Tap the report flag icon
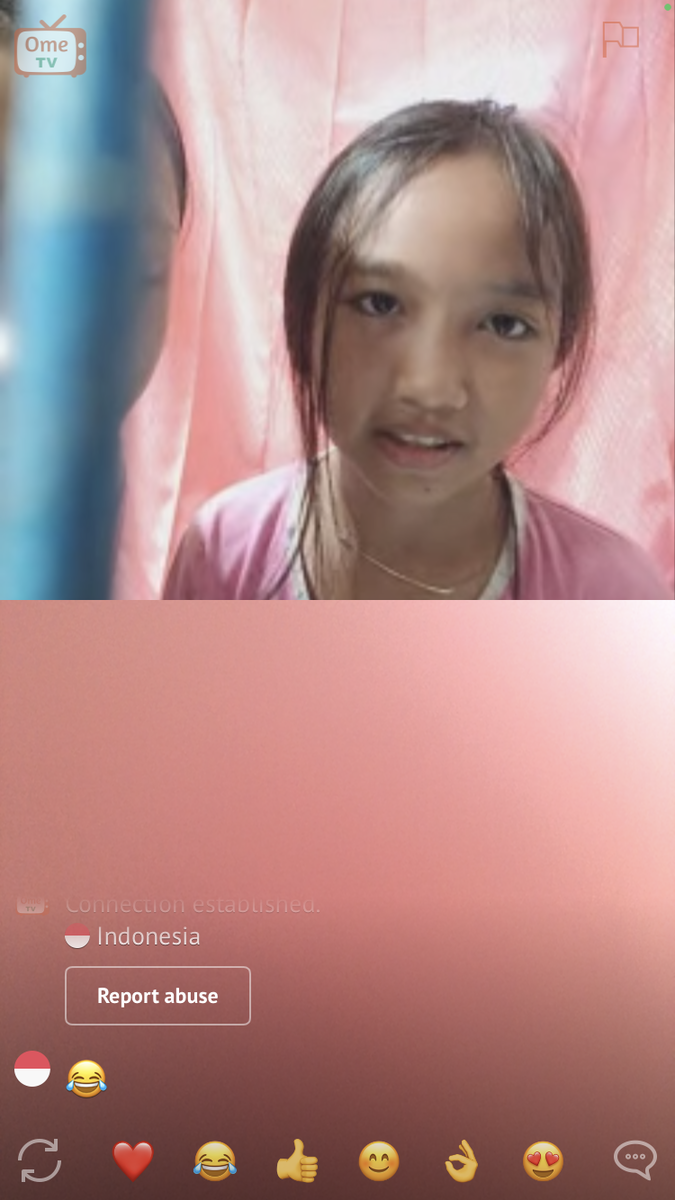 (x=620, y=39)
